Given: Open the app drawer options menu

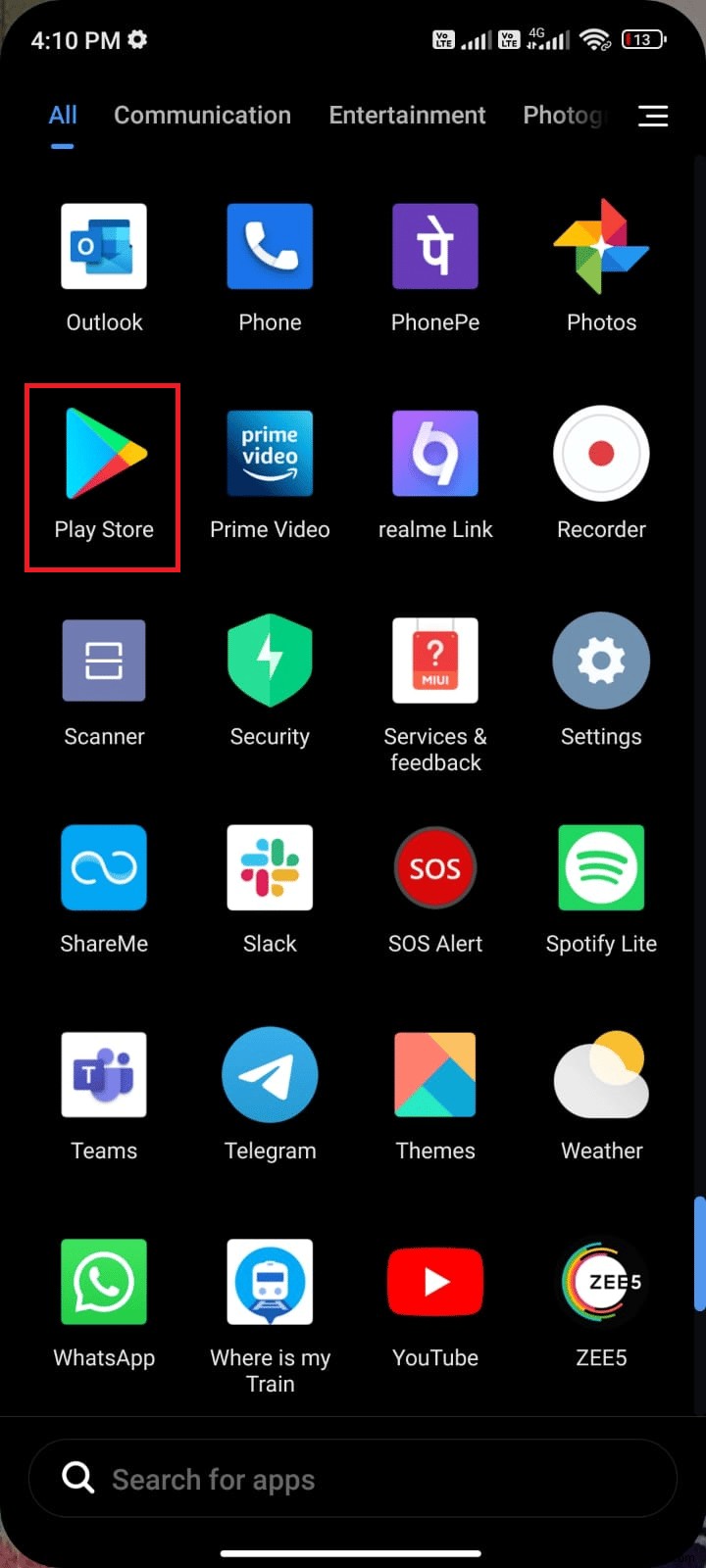Looking at the screenshot, I should point(653,116).
